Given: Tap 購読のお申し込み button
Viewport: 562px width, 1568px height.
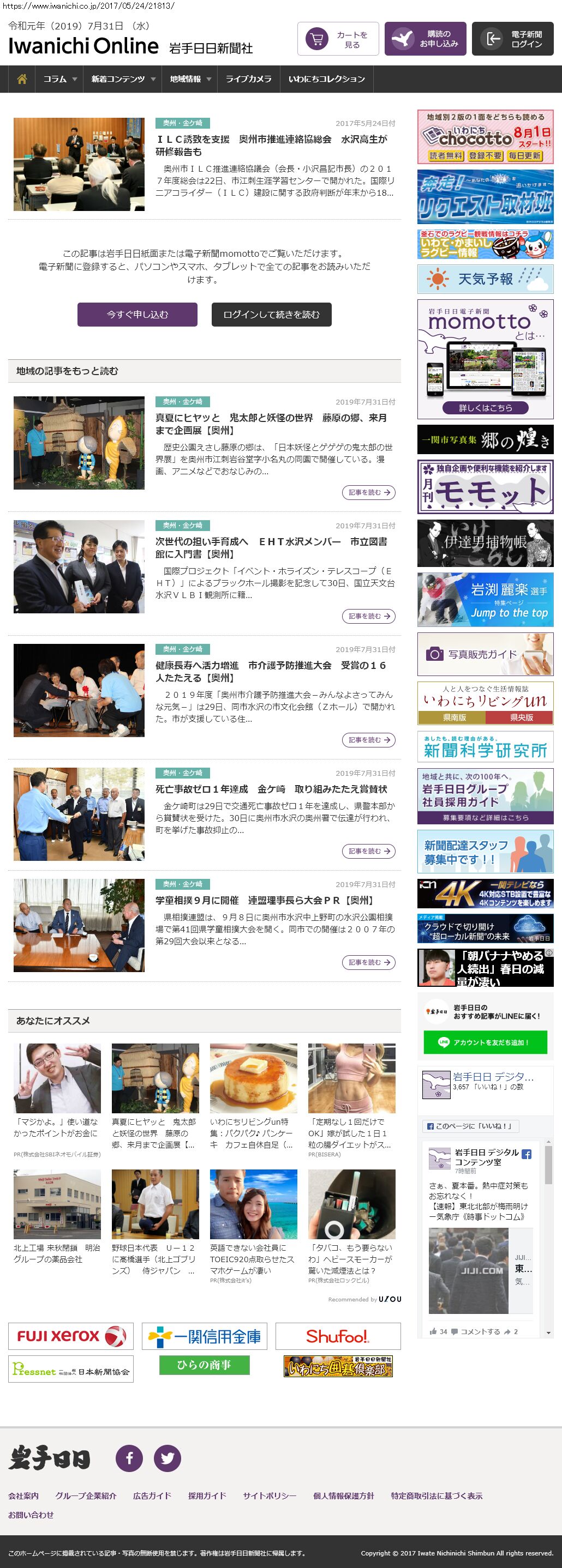Looking at the screenshot, I should [x=425, y=39].
